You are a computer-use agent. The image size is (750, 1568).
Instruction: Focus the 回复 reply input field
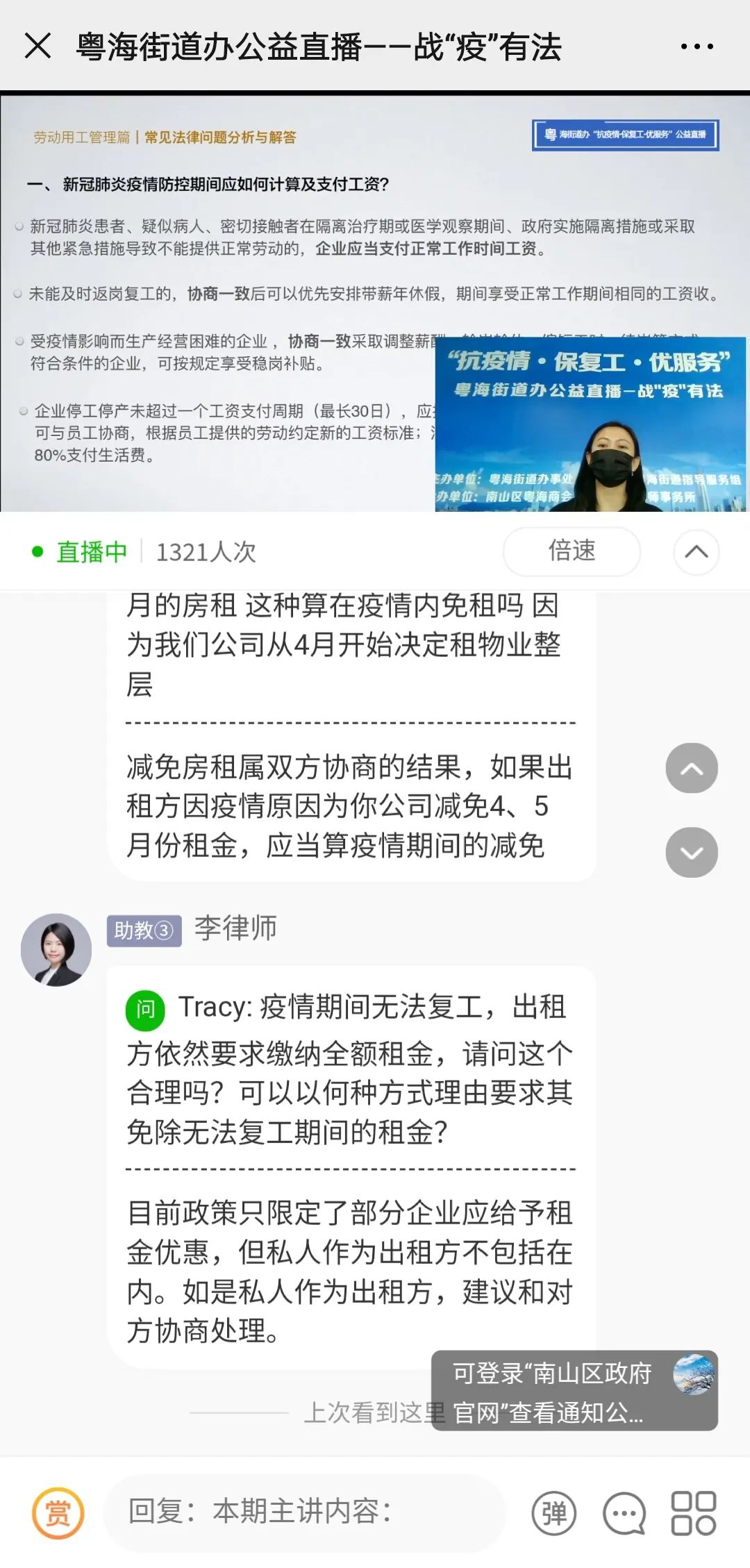click(306, 1511)
